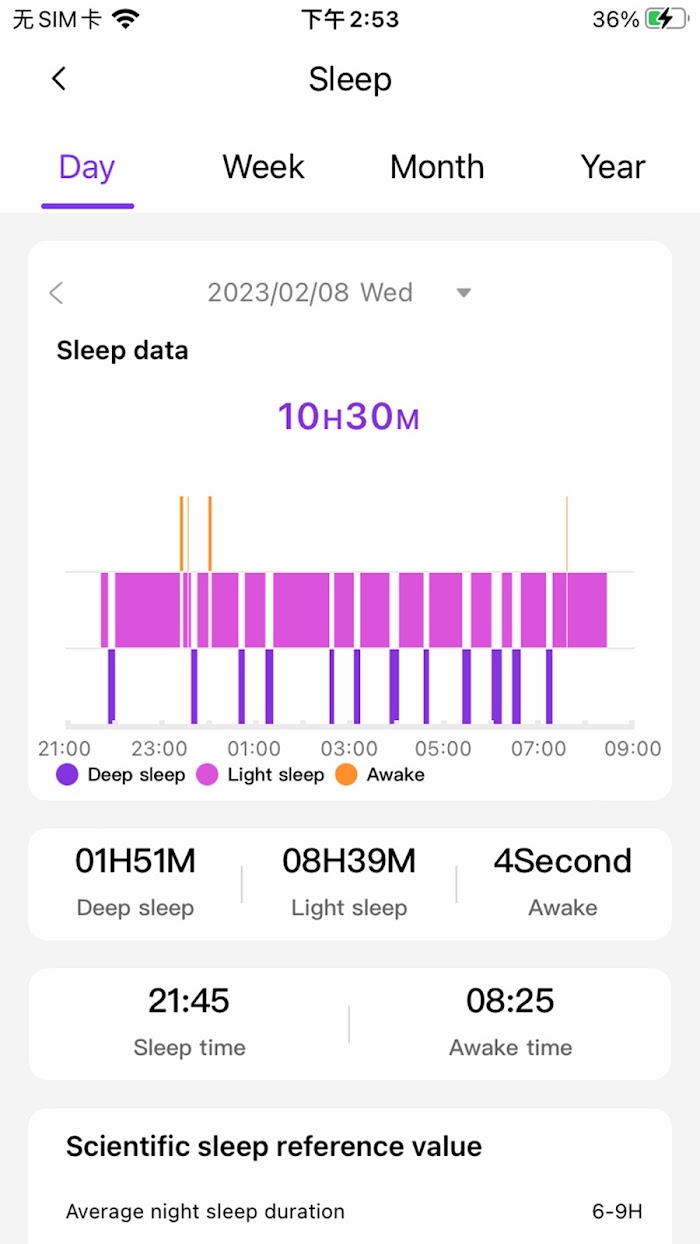Go back from the Sleep screen
700x1244 pixels.
(59, 79)
